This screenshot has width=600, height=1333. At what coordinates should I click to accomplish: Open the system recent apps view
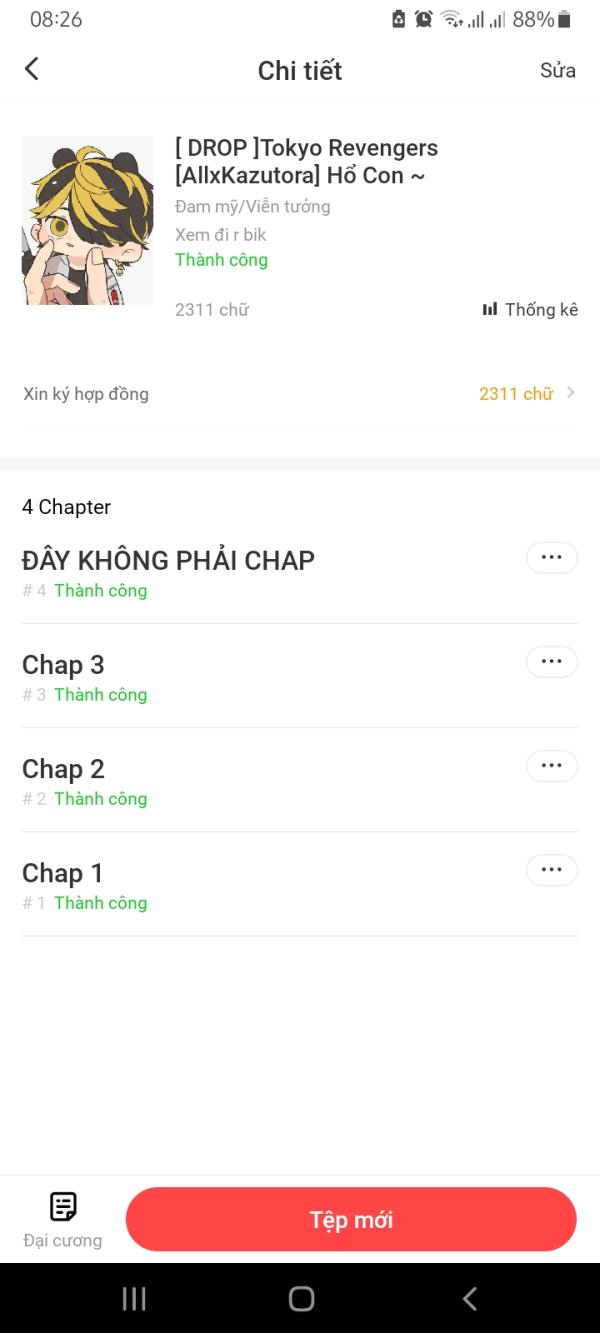tap(133, 1298)
